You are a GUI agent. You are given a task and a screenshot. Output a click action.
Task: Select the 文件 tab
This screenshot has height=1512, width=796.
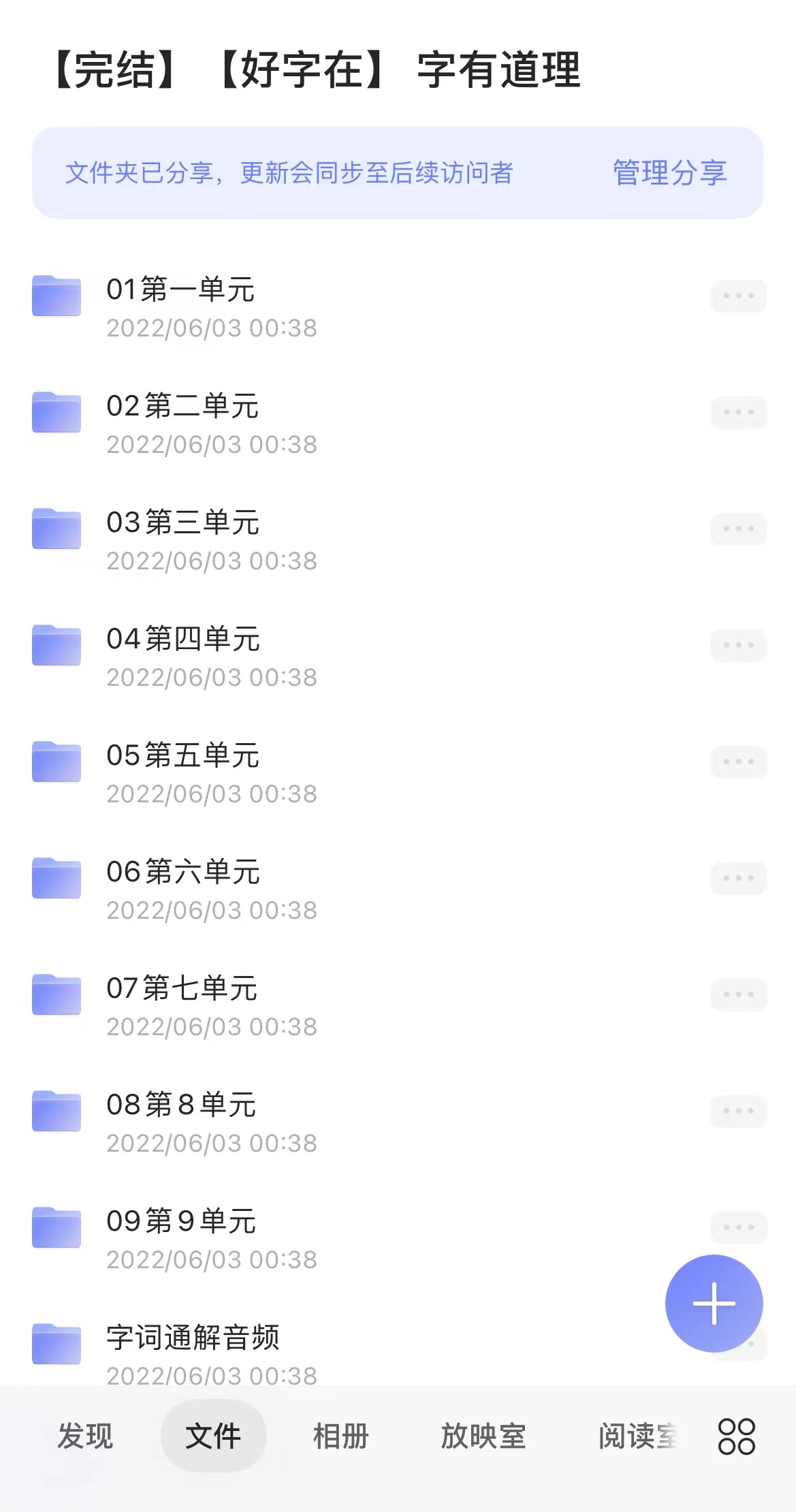tap(213, 1436)
